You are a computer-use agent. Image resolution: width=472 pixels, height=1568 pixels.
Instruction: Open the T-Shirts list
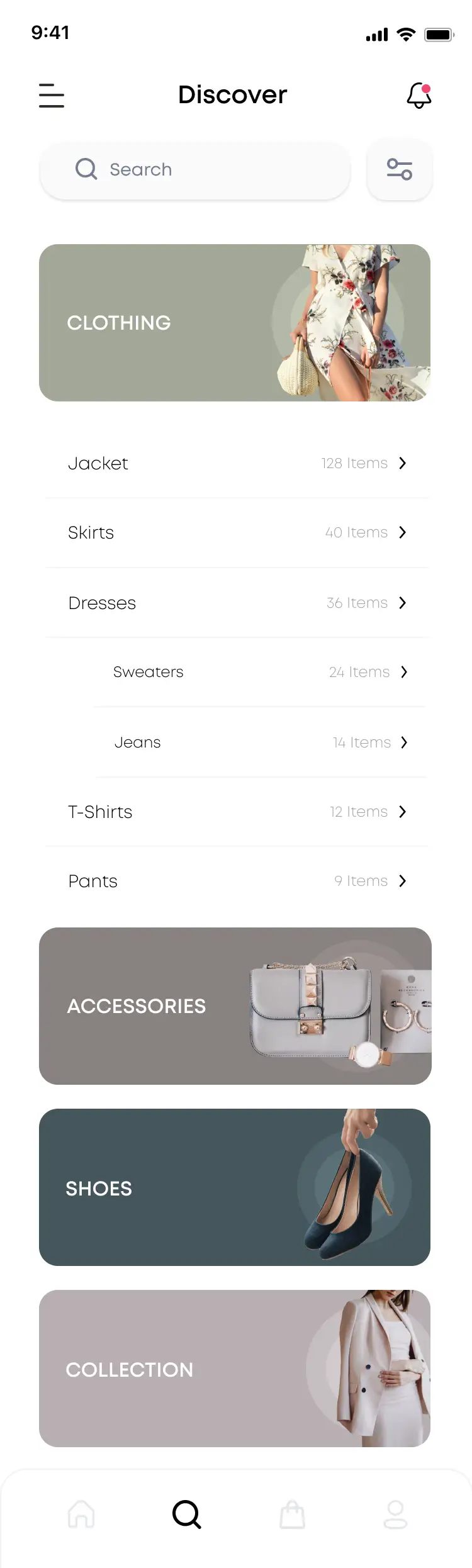(x=237, y=812)
